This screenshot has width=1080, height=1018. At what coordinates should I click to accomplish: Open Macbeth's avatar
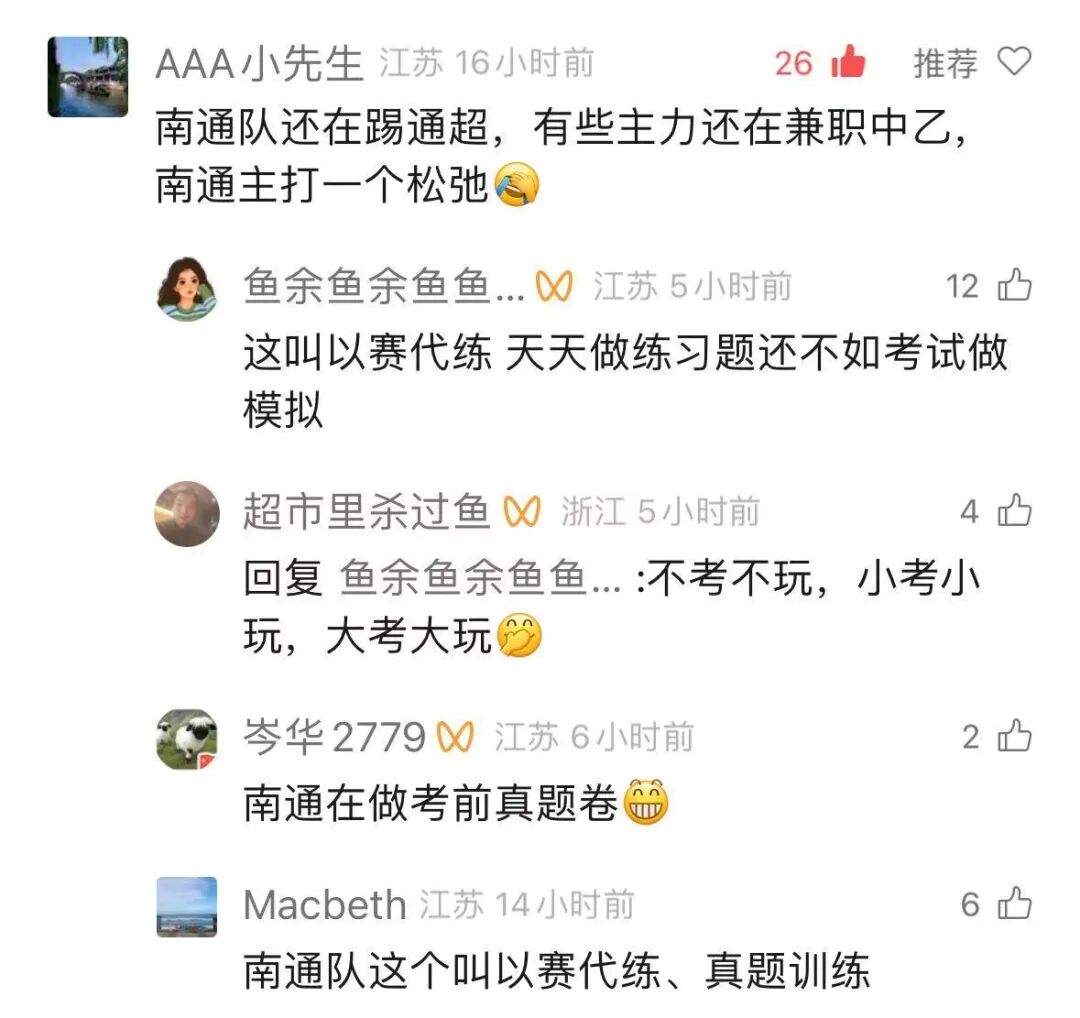pos(187,907)
